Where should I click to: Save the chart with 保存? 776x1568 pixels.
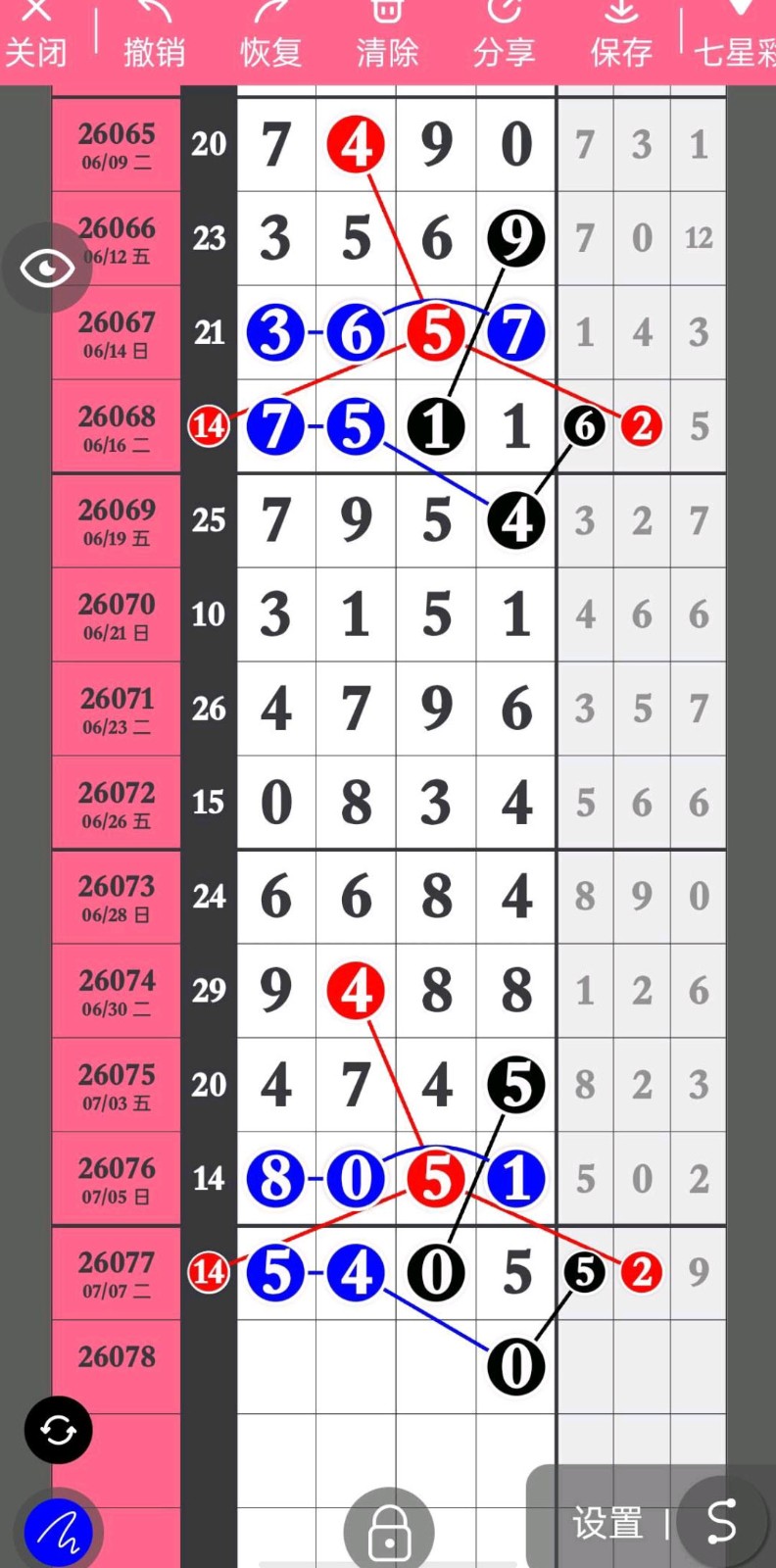coord(620,37)
